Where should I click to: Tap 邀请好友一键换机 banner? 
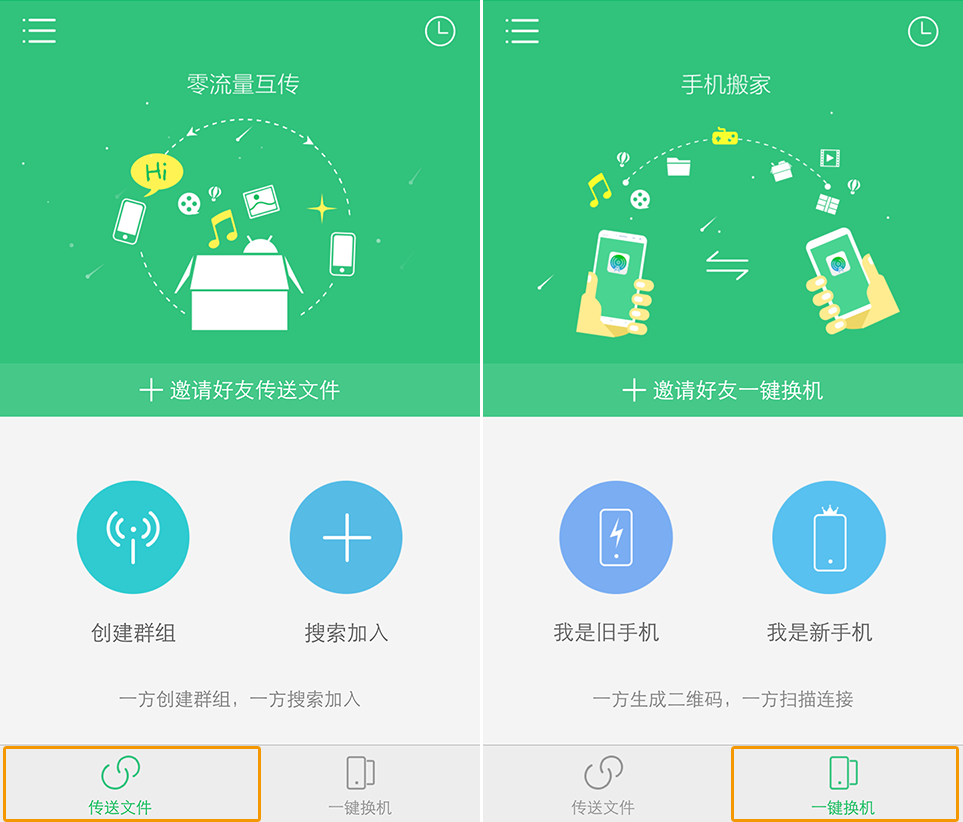tap(723, 390)
